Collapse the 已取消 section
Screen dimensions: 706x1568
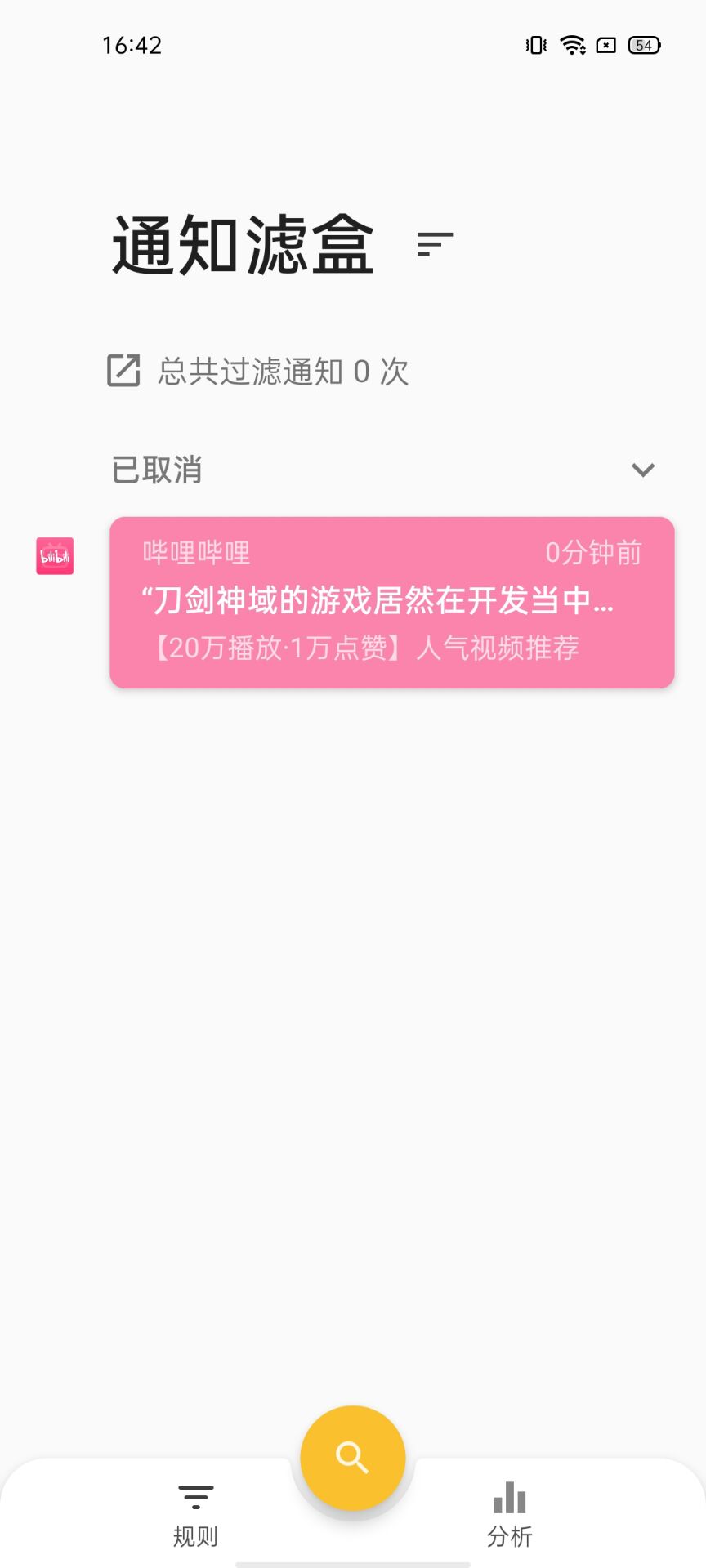tap(643, 470)
